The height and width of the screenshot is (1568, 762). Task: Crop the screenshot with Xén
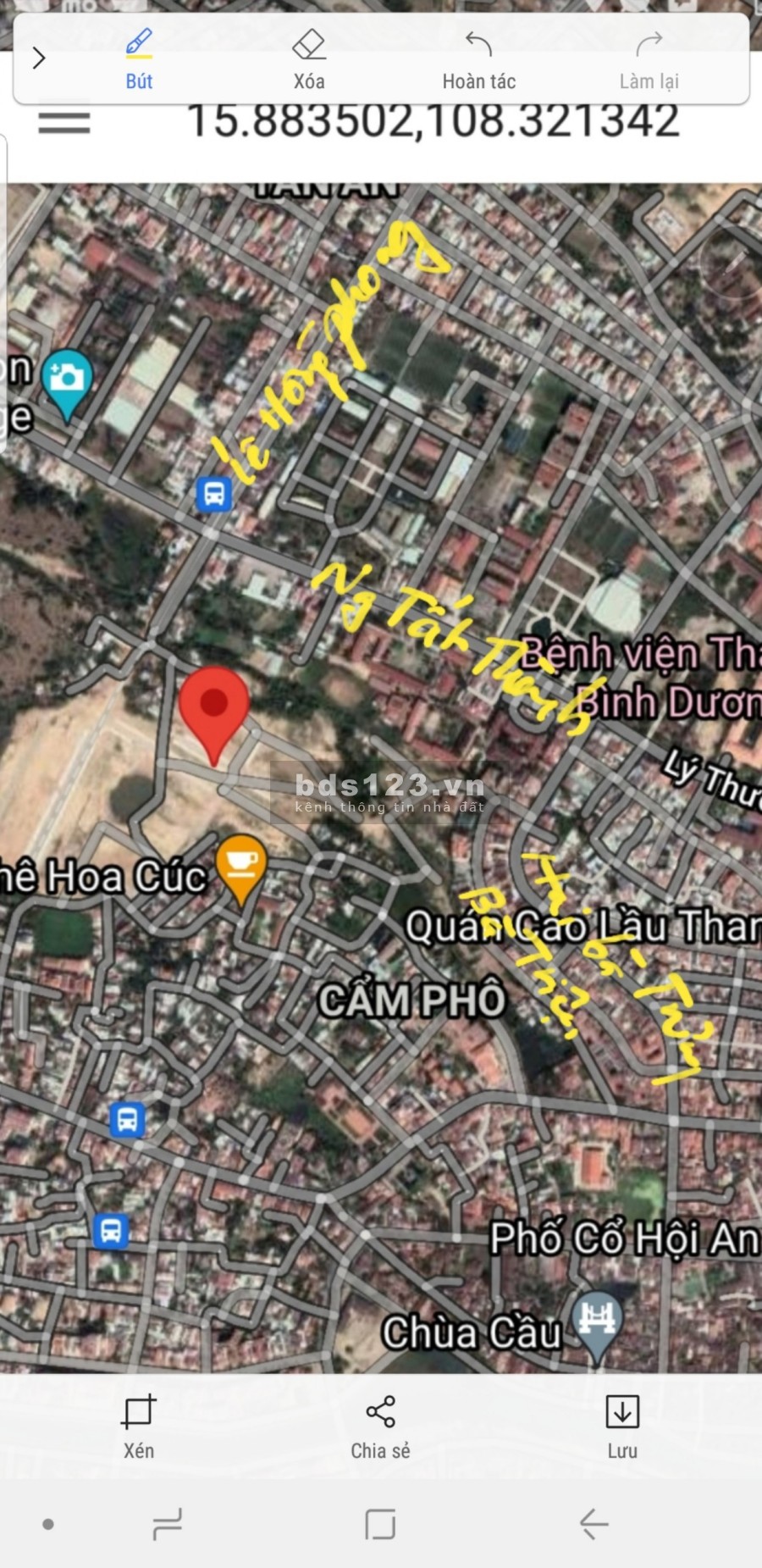point(139,1427)
